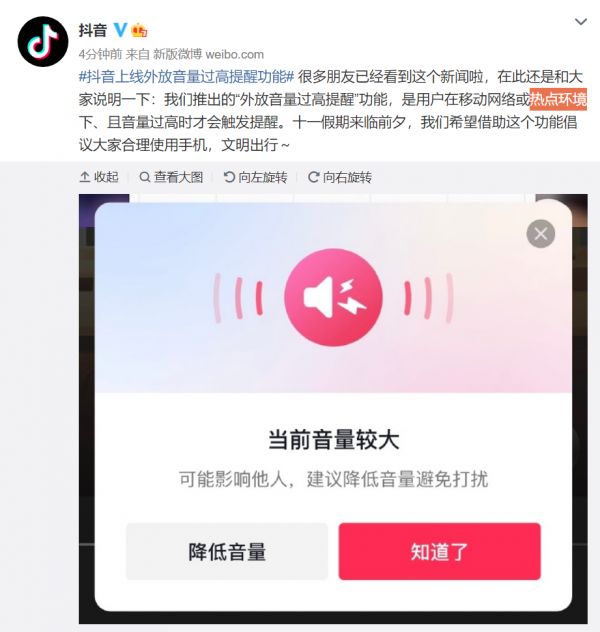Rotate image left with 向左旋转
Screen dimensions: 600x632
255,177
